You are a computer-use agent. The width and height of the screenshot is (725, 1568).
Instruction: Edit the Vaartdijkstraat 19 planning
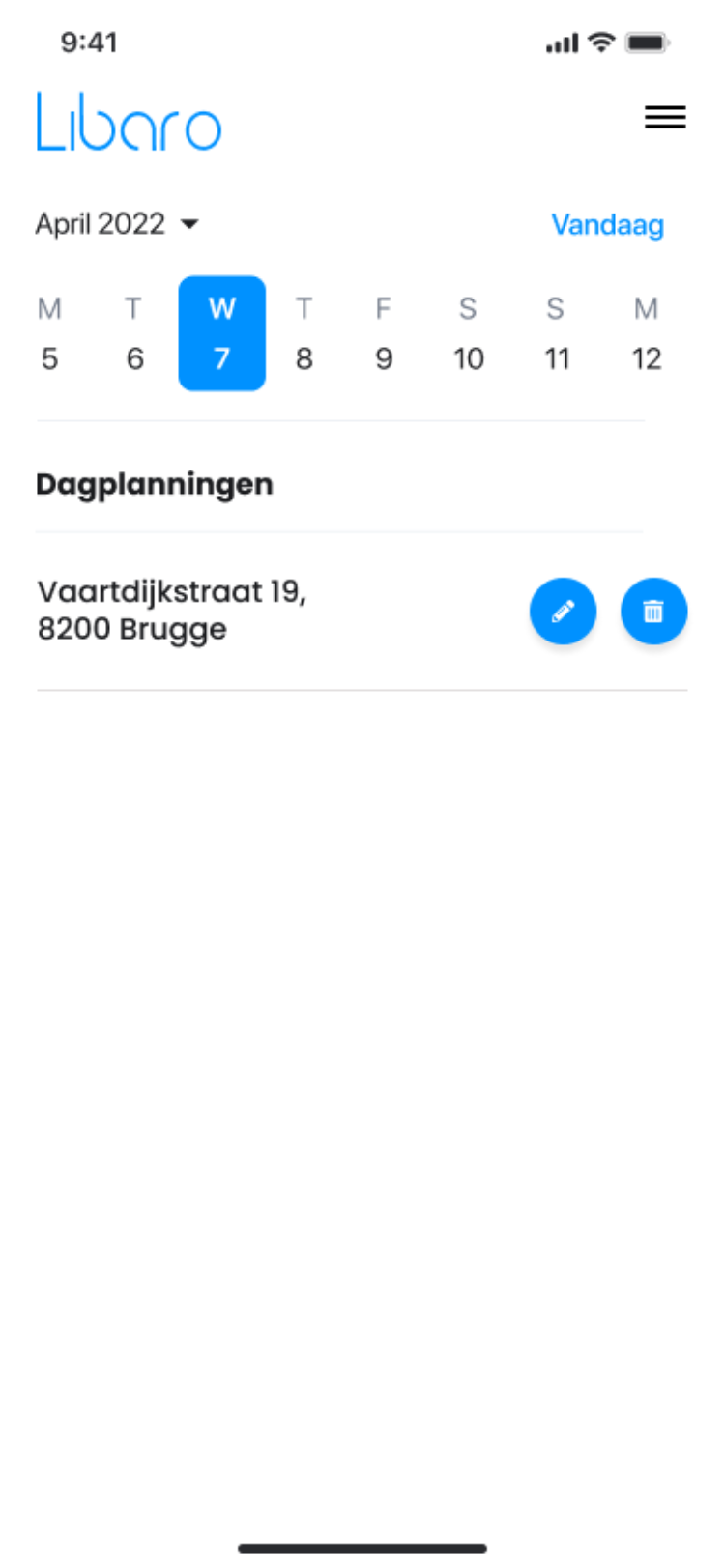(x=563, y=612)
